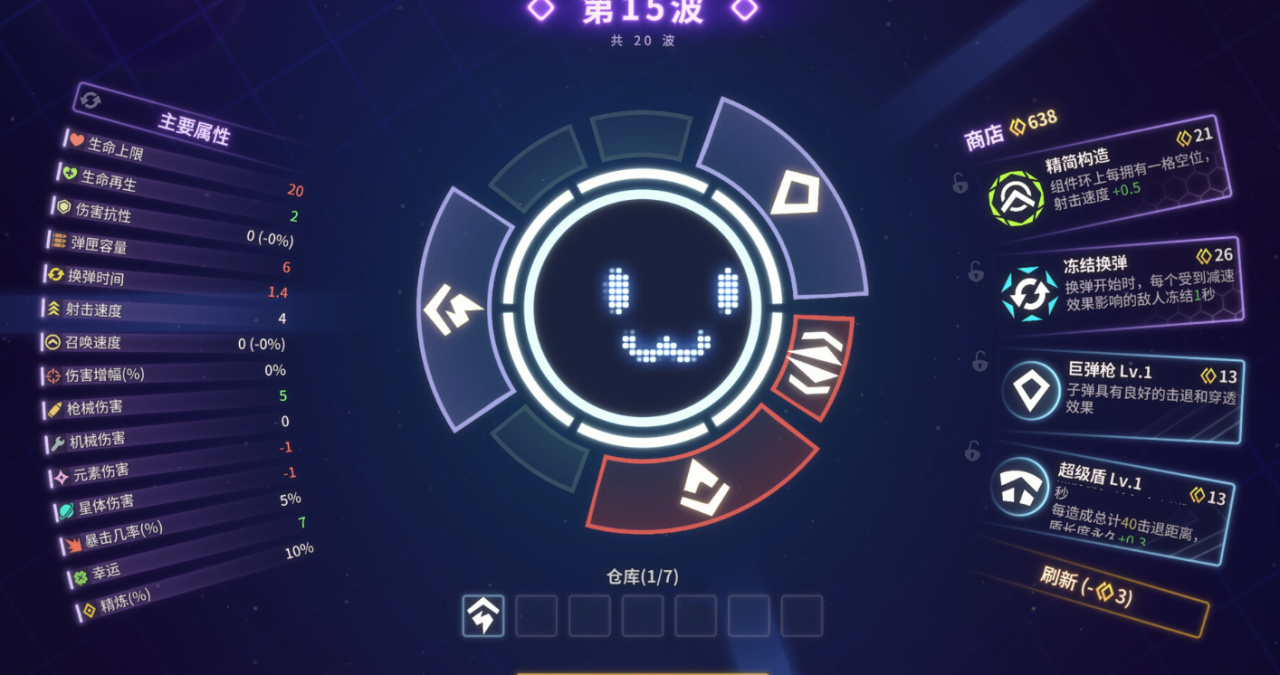Select the occupied first warehouse slot
Image resolution: width=1280 pixels, height=675 pixels.
483,616
